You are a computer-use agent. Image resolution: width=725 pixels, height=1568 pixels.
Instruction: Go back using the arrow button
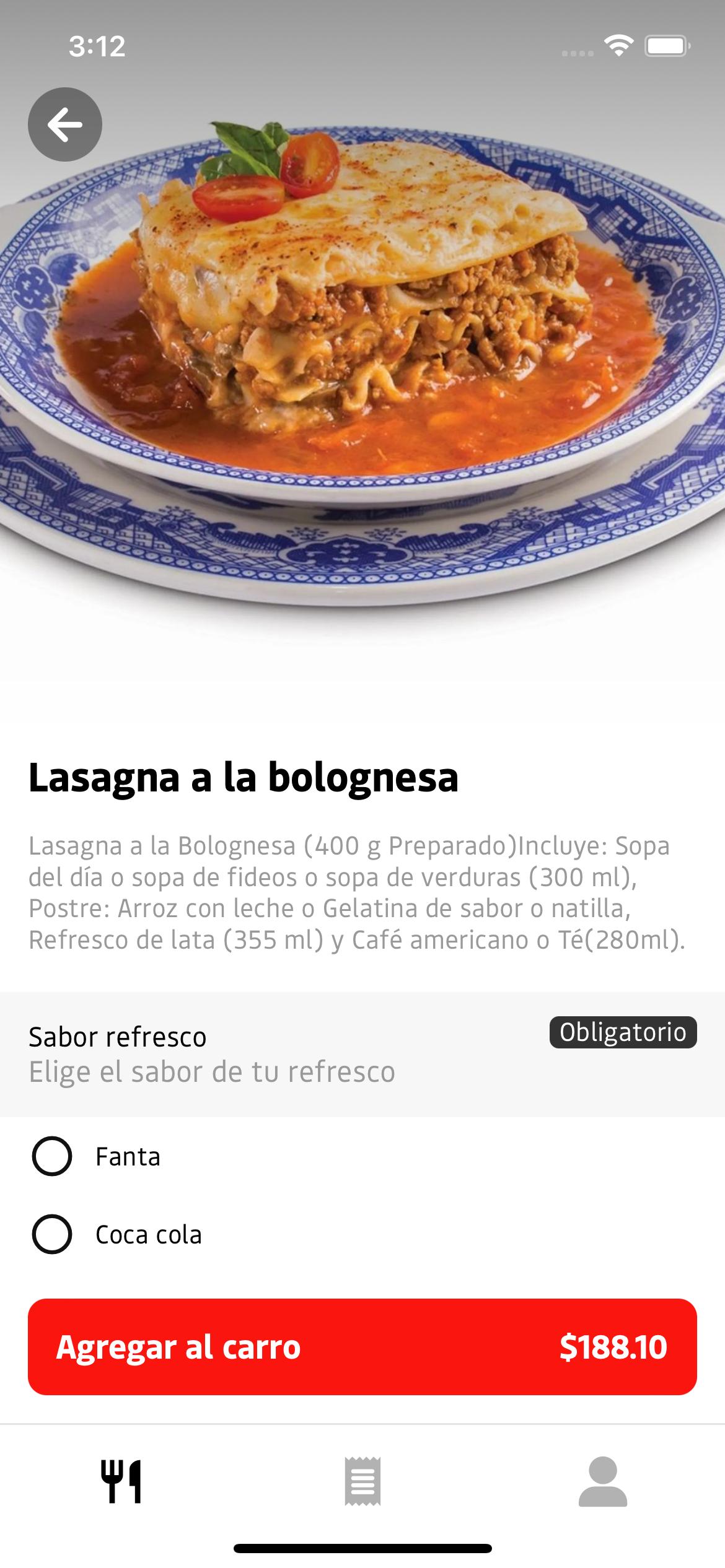(x=65, y=124)
